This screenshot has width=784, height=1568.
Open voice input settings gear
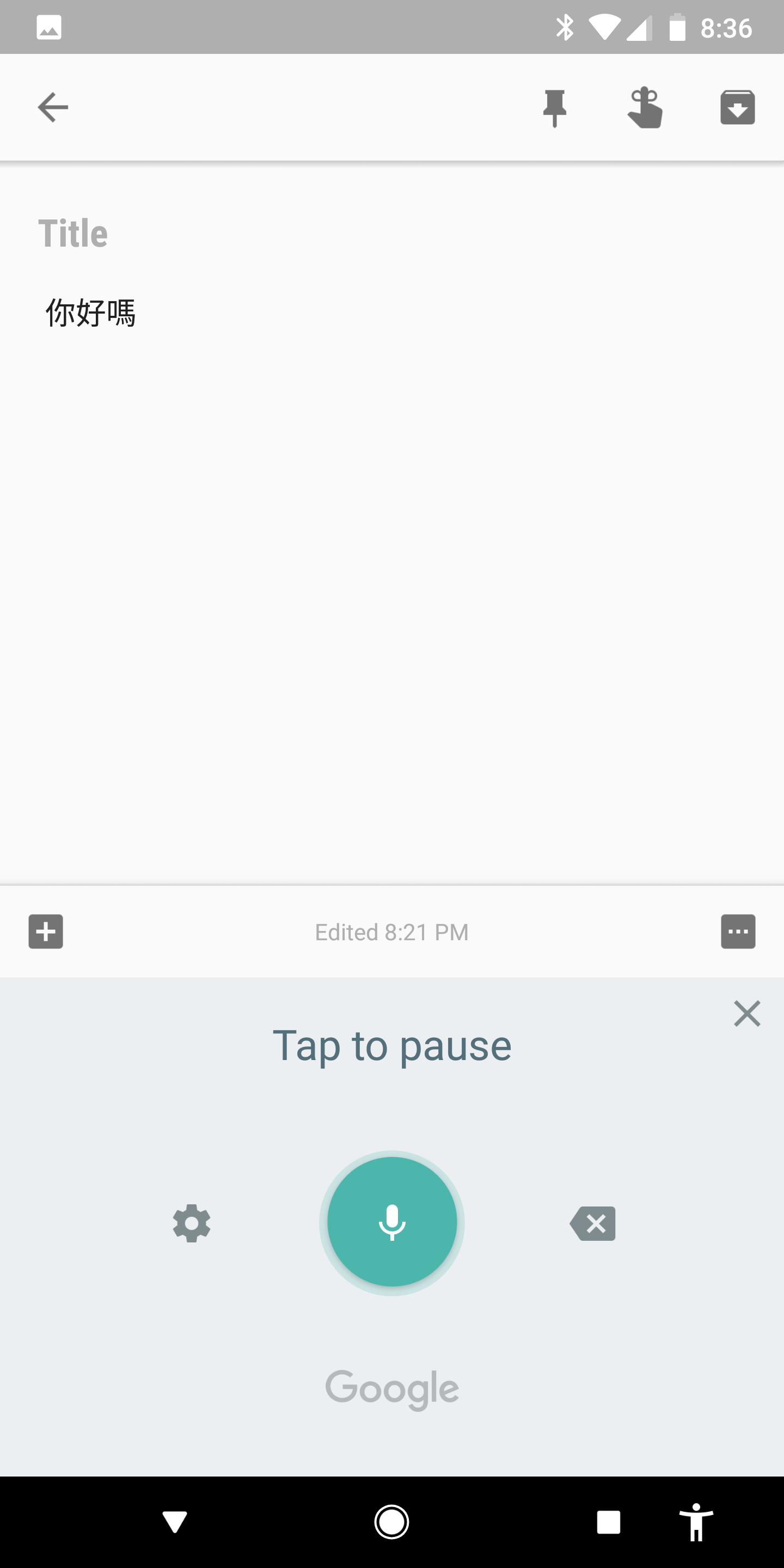[x=192, y=1223]
